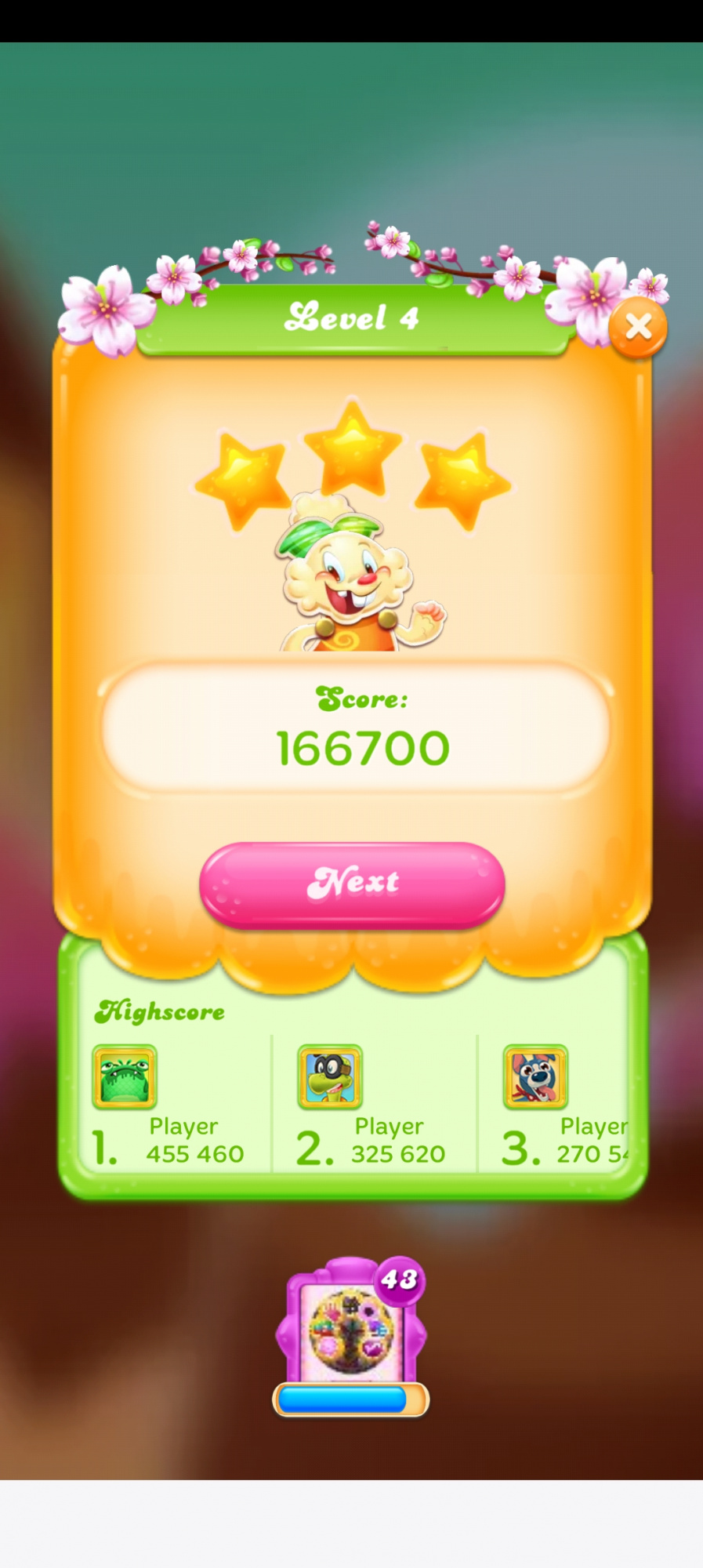Select the second-place player with 325 620

click(x=374, y=1105)
